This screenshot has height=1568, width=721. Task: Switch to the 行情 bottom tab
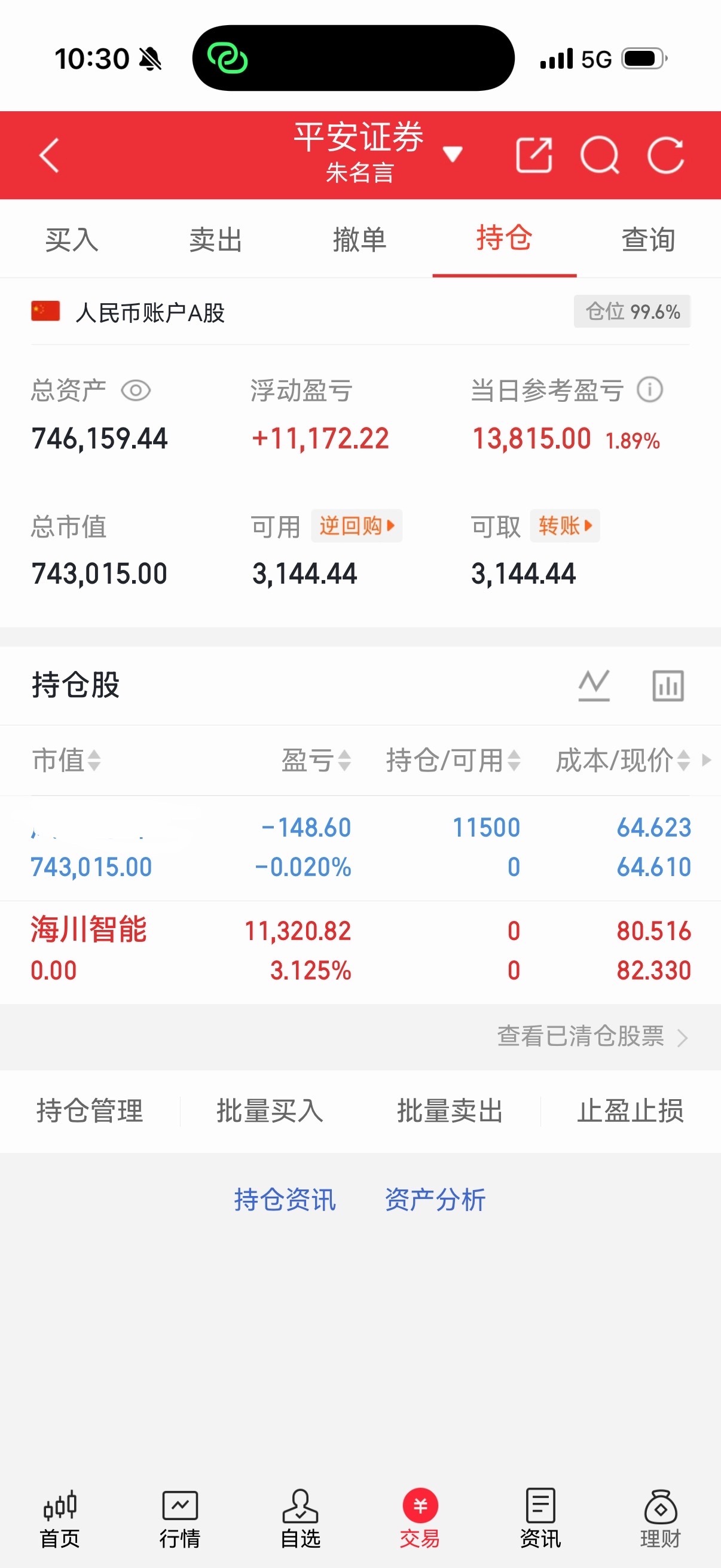180,1519
